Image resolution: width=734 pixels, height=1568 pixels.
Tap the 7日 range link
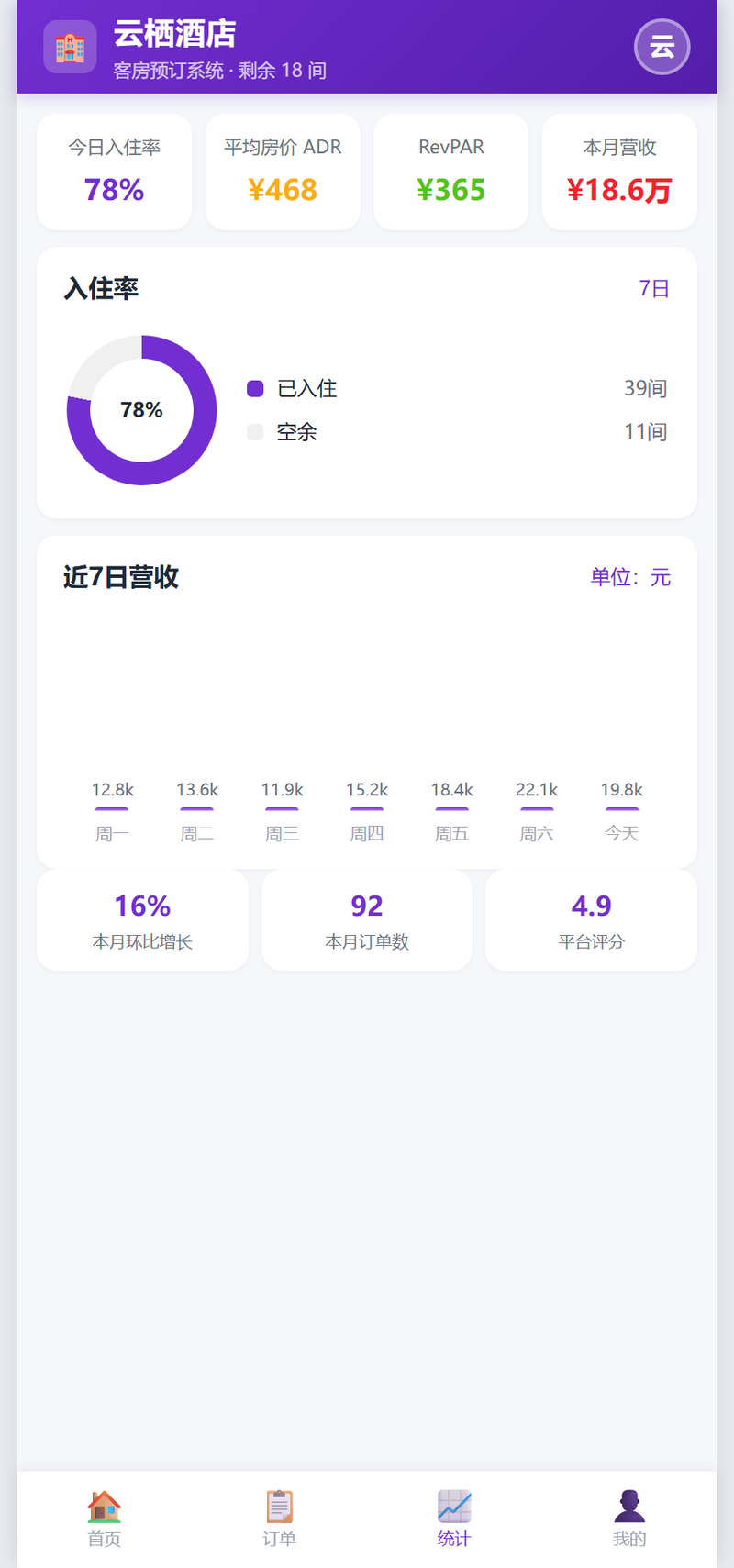[654, 288]
